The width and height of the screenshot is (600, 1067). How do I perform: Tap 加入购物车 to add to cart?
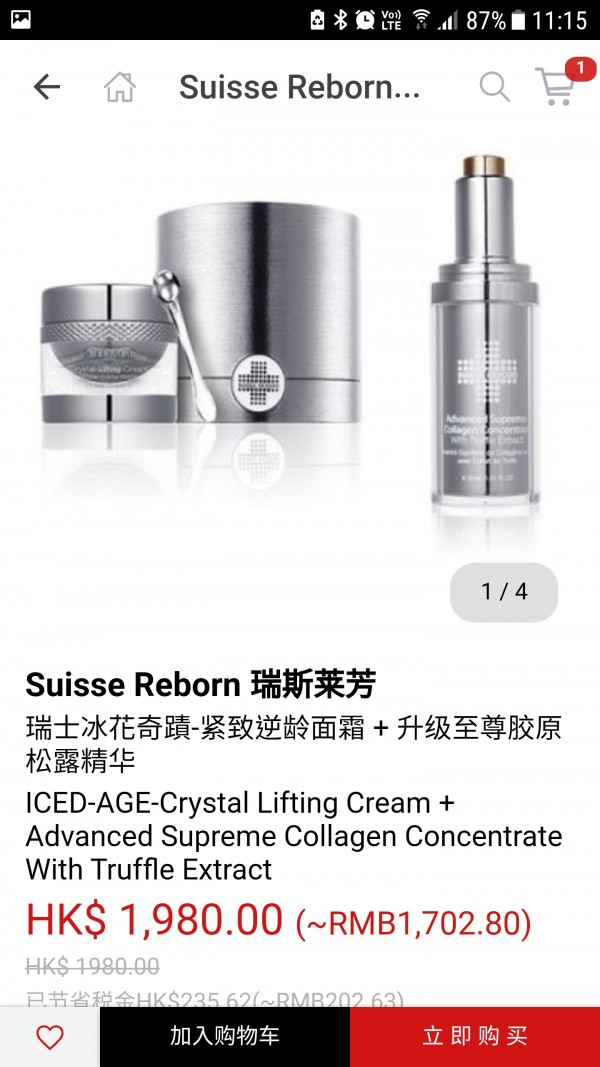(x=225, y=1037)
